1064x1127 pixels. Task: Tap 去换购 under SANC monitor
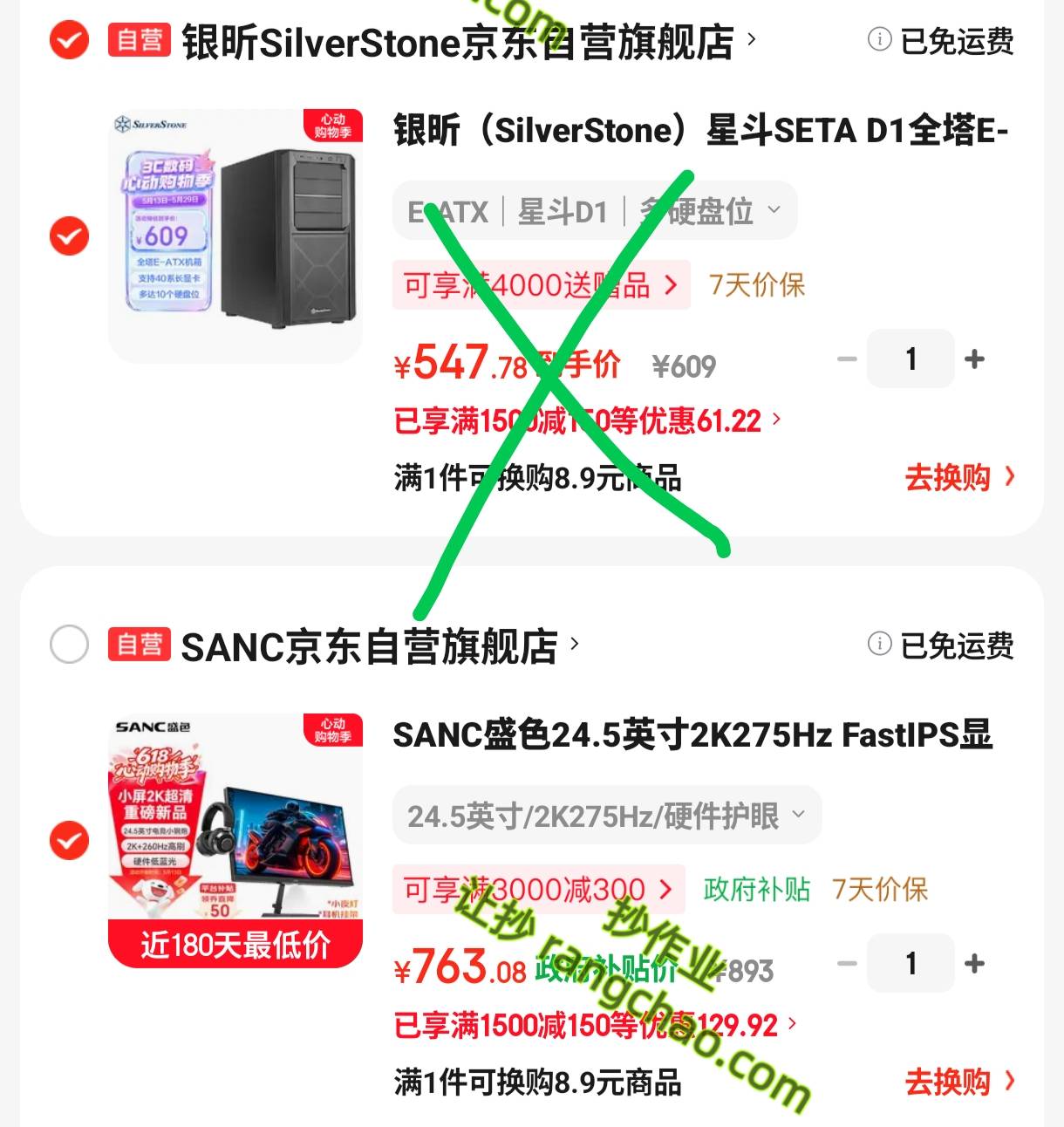click(960, 1082)
